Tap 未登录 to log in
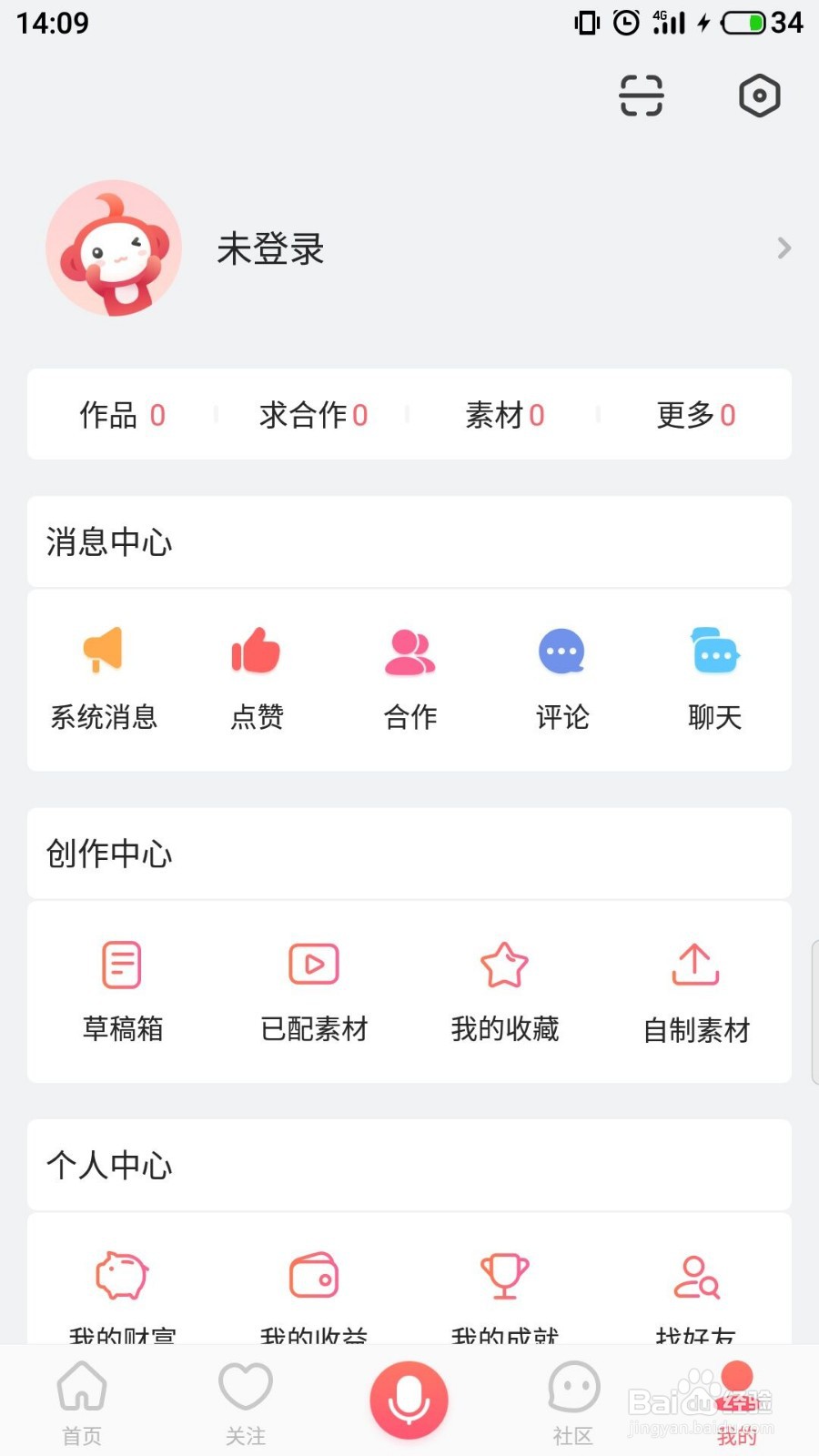 click(270, 249)
